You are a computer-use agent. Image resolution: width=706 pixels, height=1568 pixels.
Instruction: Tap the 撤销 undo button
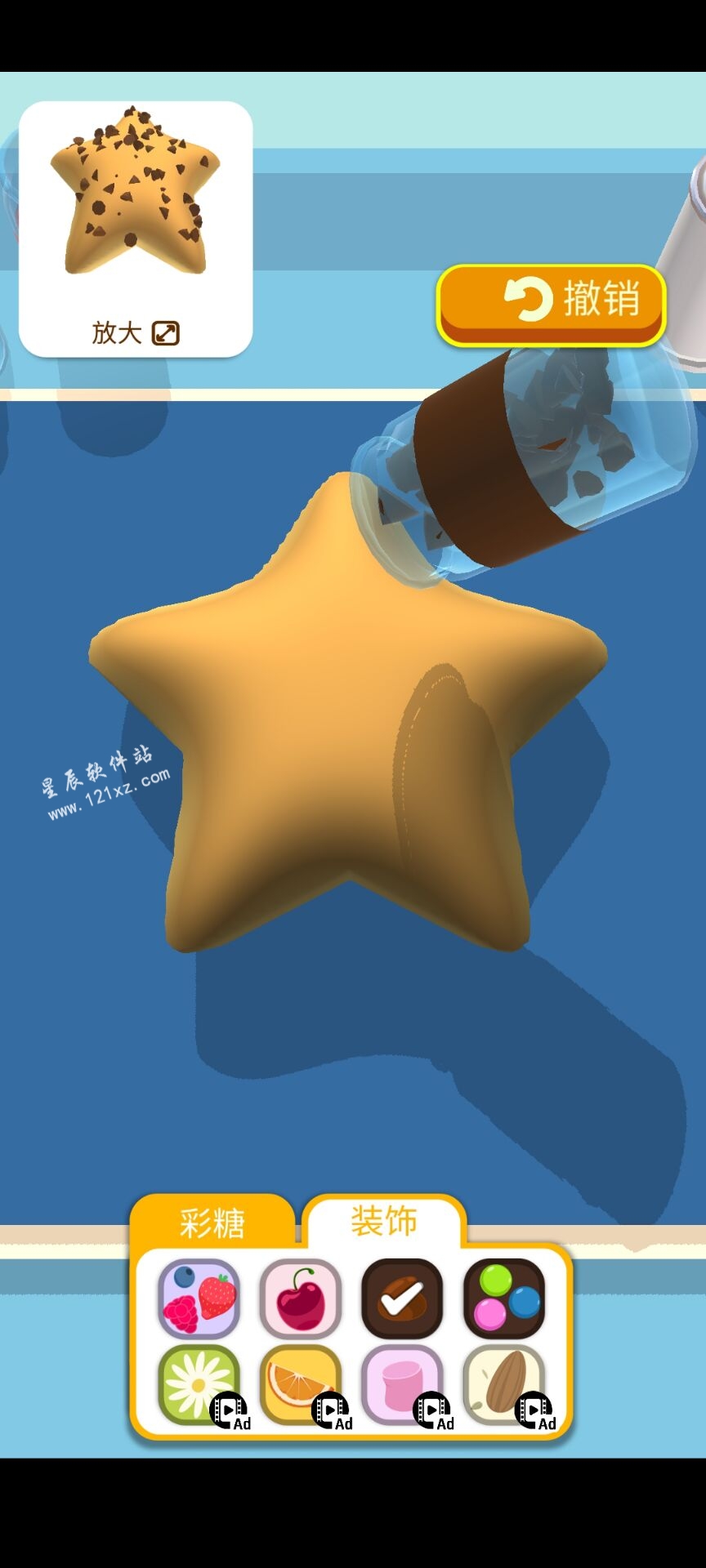(552, 301)
